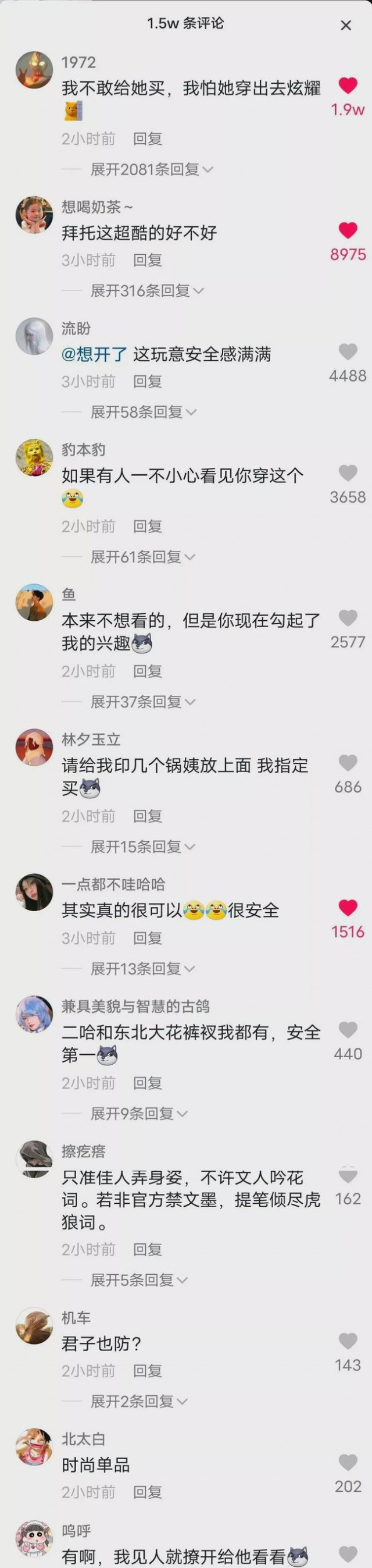Reply to 机车's comment
372x1568 pixels.
coord(148,1371)
